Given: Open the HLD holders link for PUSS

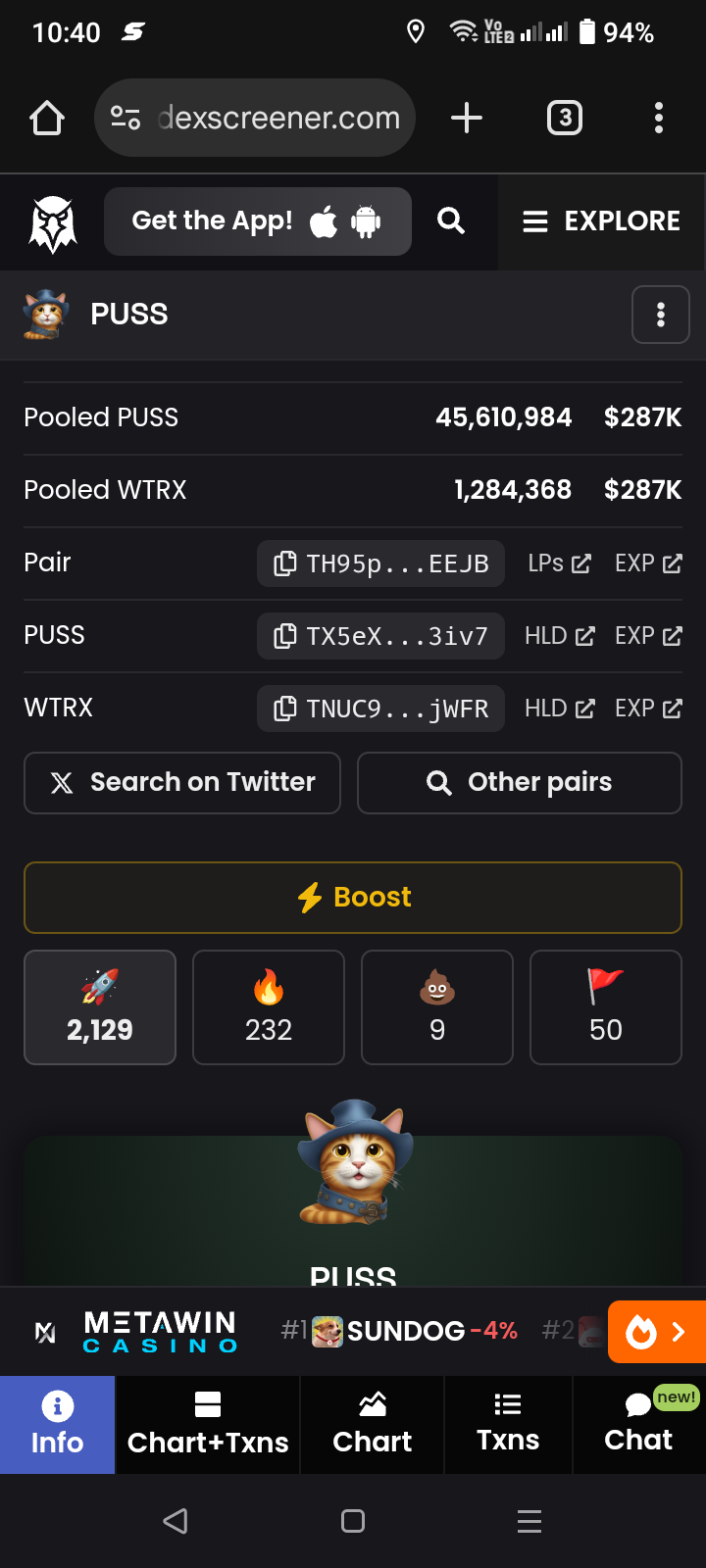Looking at the screenshot, I should [x=559, y=636].
